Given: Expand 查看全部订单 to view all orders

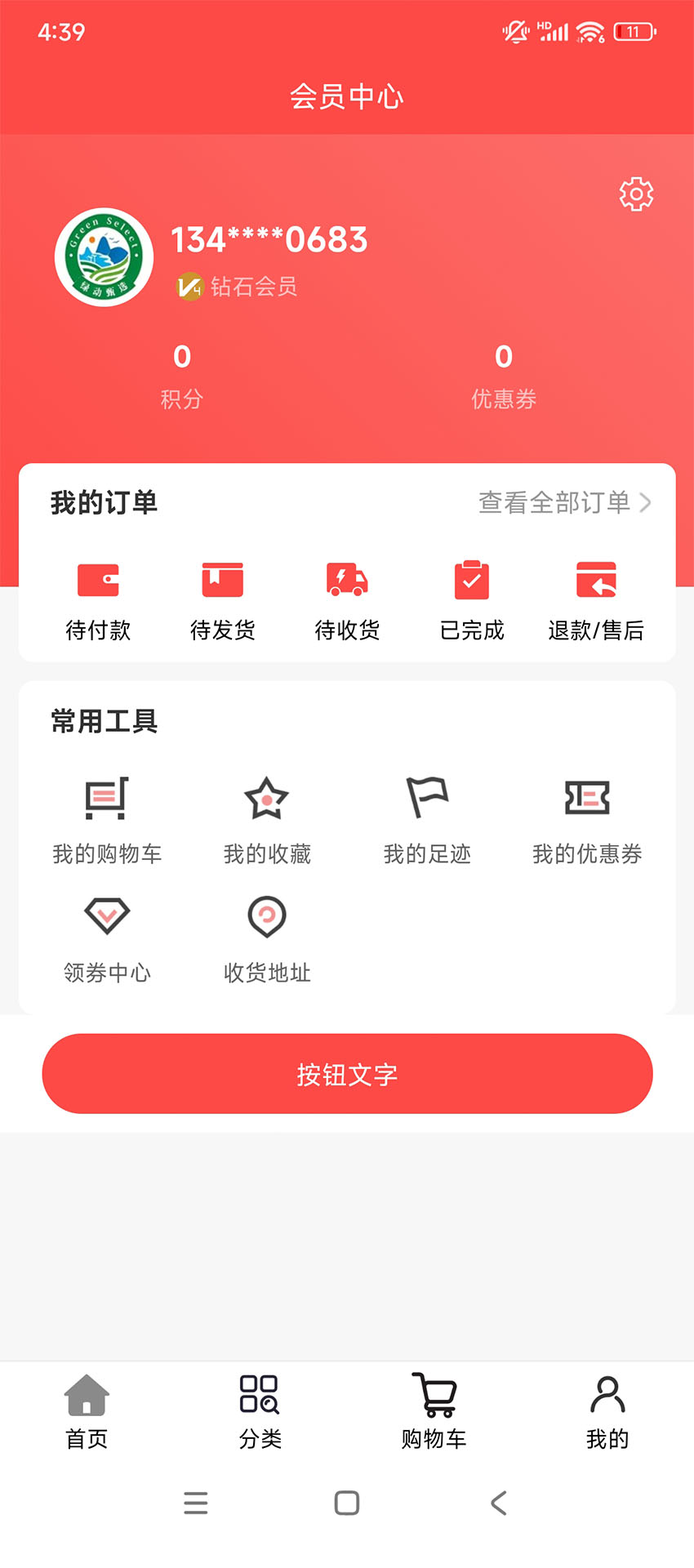Looking at the screenshot, I should coord(563,503).
